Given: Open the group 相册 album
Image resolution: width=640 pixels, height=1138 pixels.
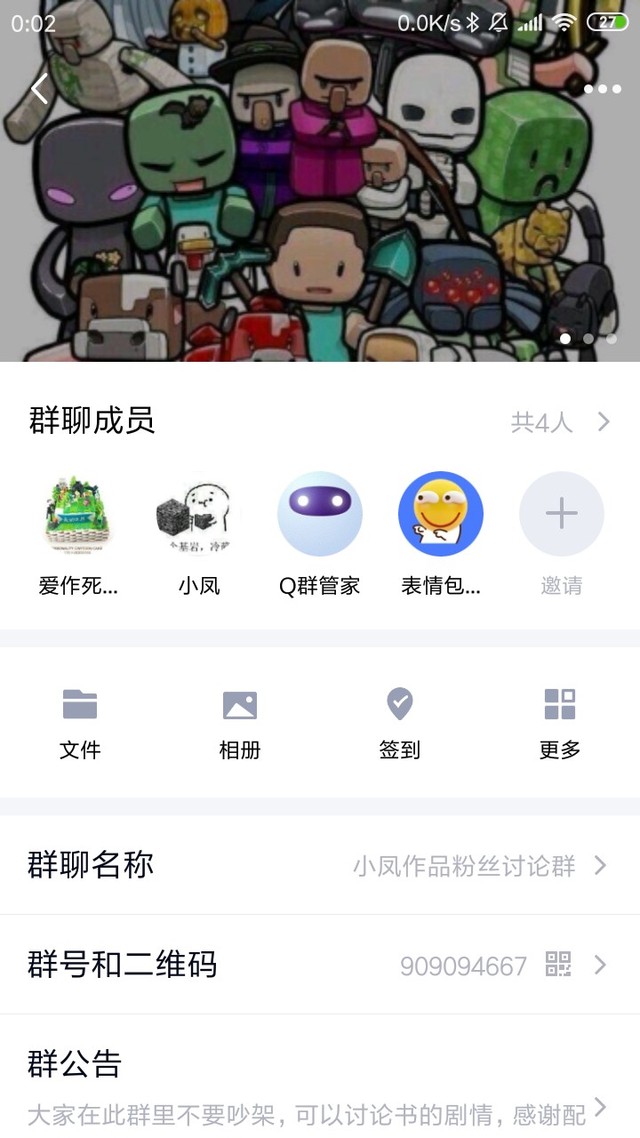Looking at the screenshot, I should (240, 722).
